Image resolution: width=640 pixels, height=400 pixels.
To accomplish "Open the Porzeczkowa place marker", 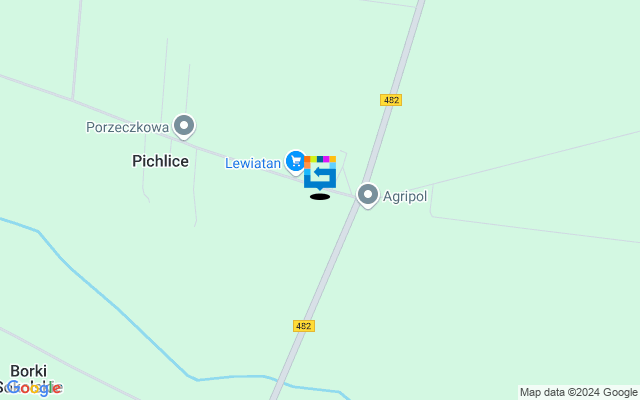I will (184, 126).
